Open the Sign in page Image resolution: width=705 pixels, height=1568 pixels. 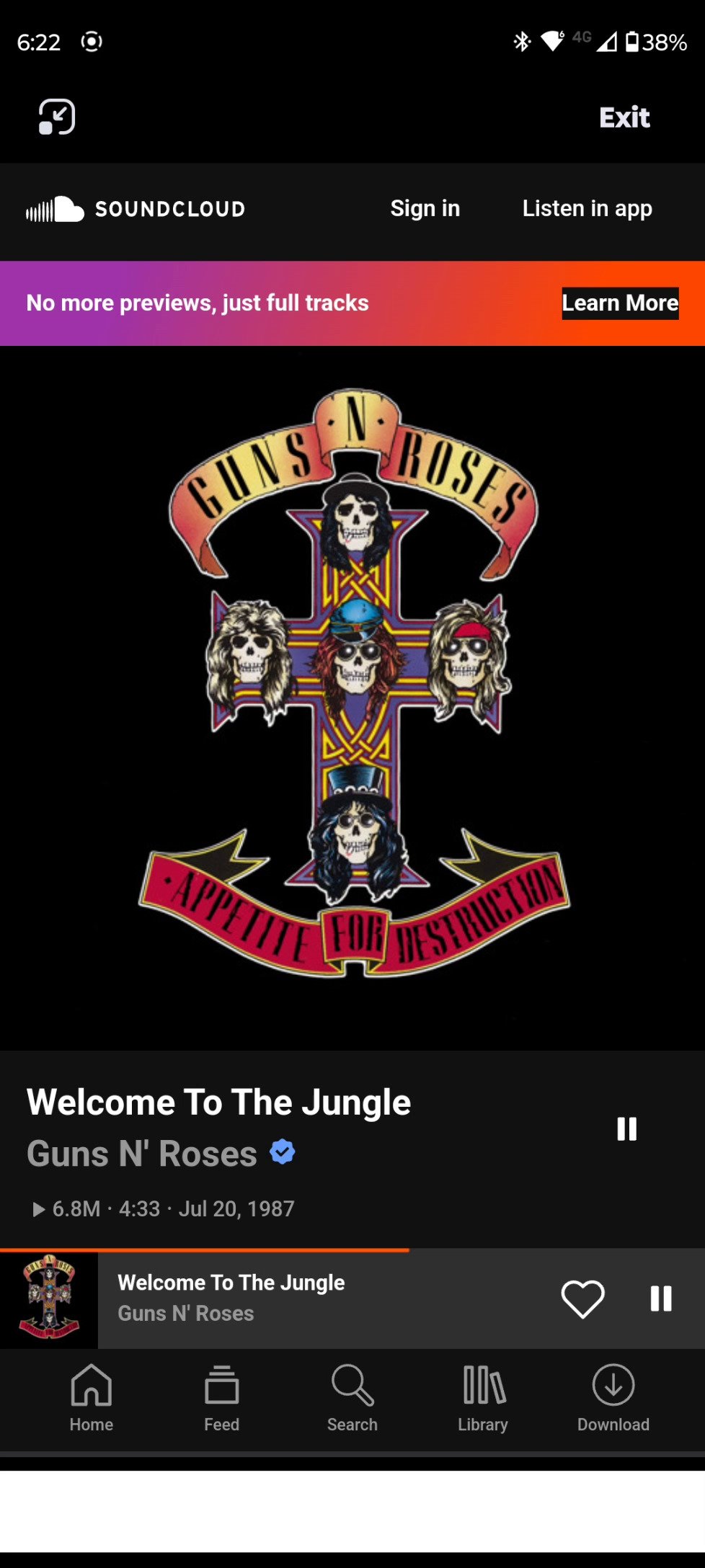425,209
